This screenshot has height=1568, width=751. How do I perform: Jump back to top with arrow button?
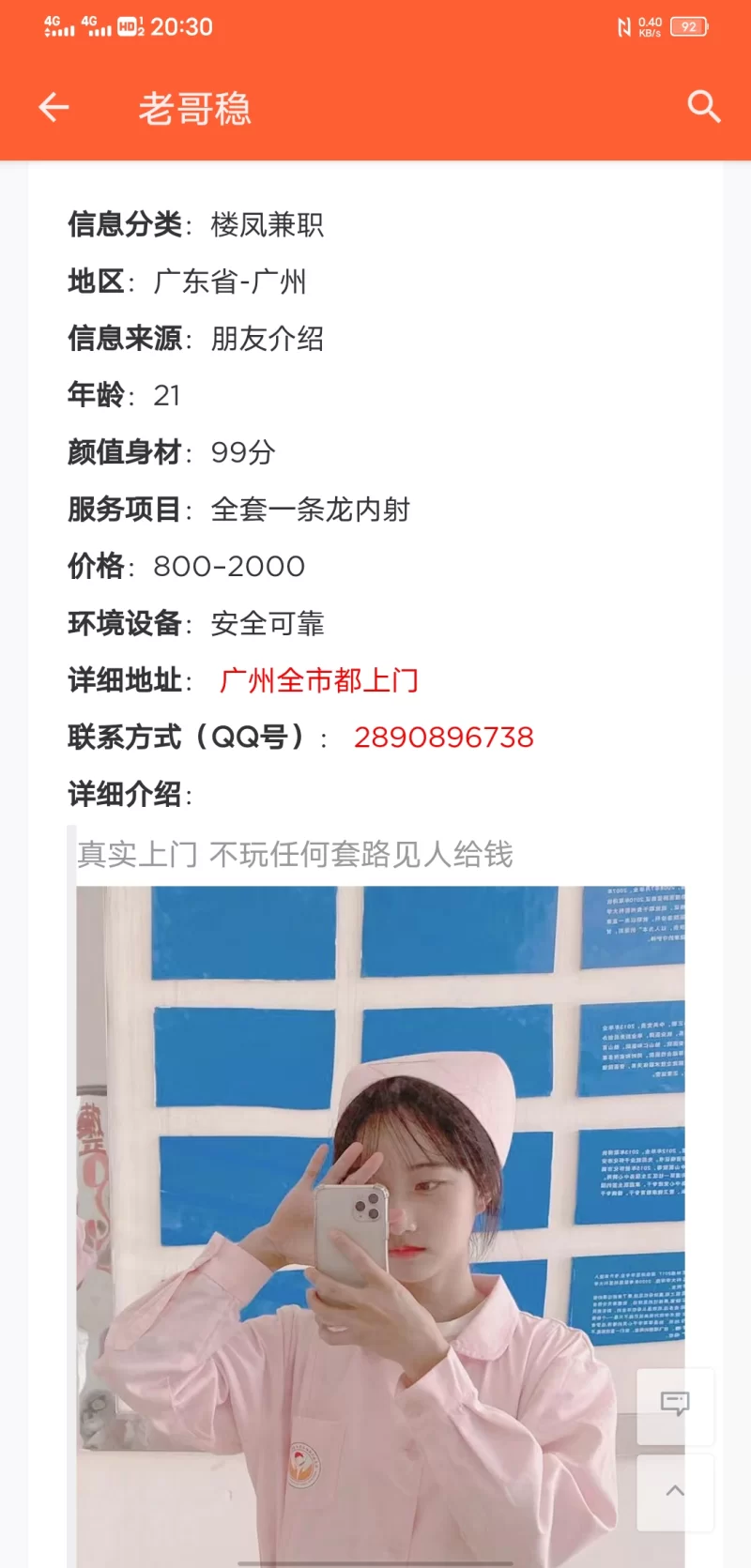tap(675, 1491)
